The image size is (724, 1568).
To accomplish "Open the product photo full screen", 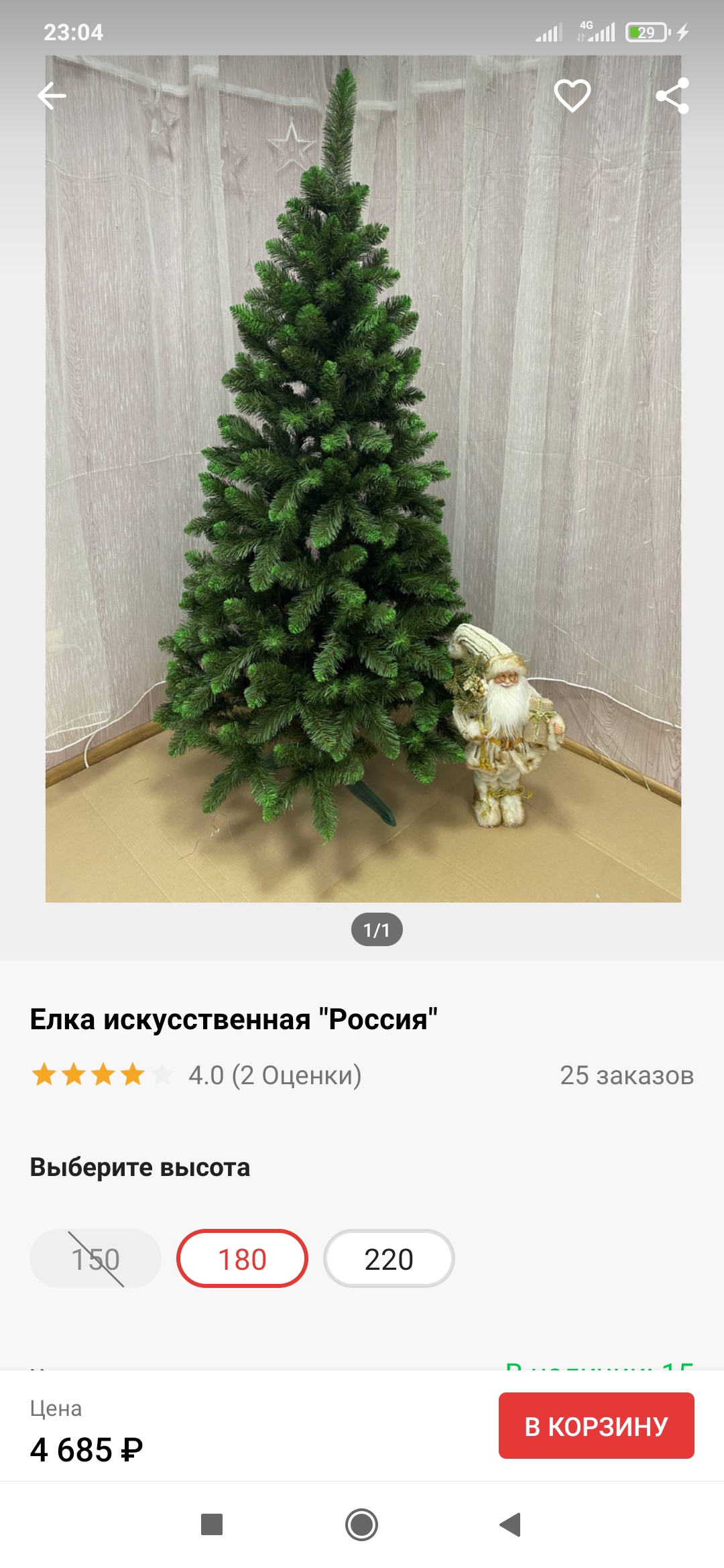I will pyautogui.click(x=363, y=478).
